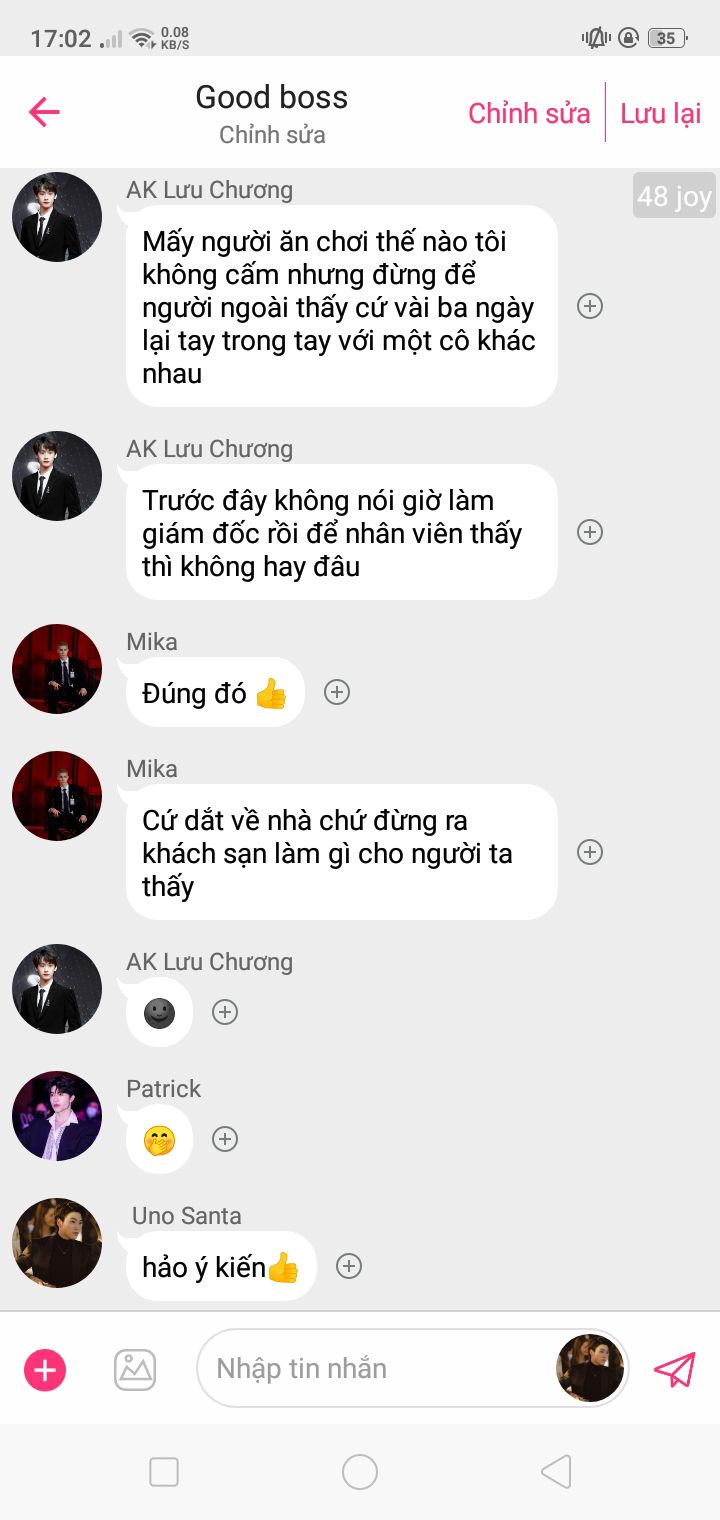Viewport: 720px width, 1520px height.
Task: Tap the pink plus button beside the input
Action: (x=45, y=1369)
